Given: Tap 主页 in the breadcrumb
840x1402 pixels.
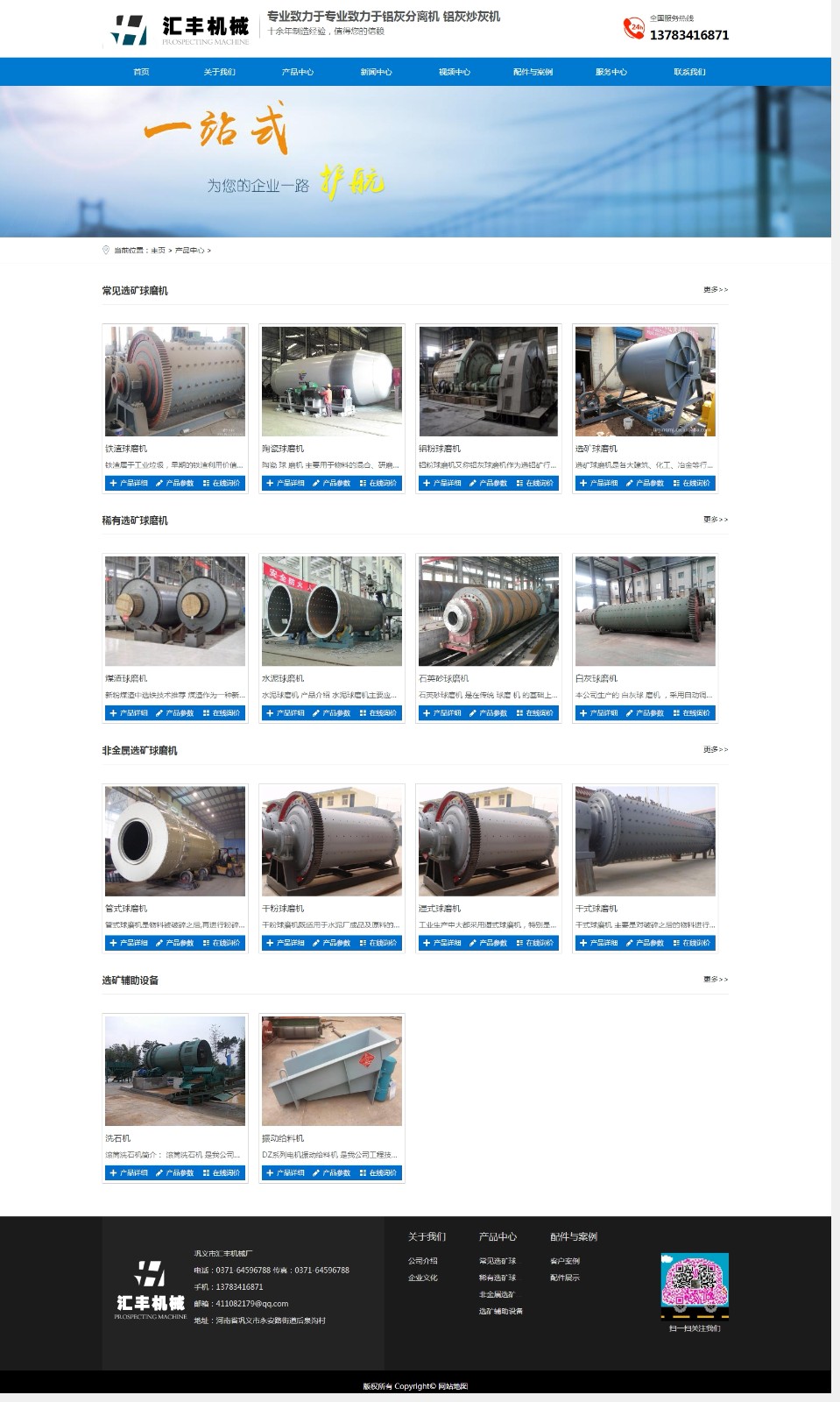Looking at the screenshot, I should (x=158, y=251).
